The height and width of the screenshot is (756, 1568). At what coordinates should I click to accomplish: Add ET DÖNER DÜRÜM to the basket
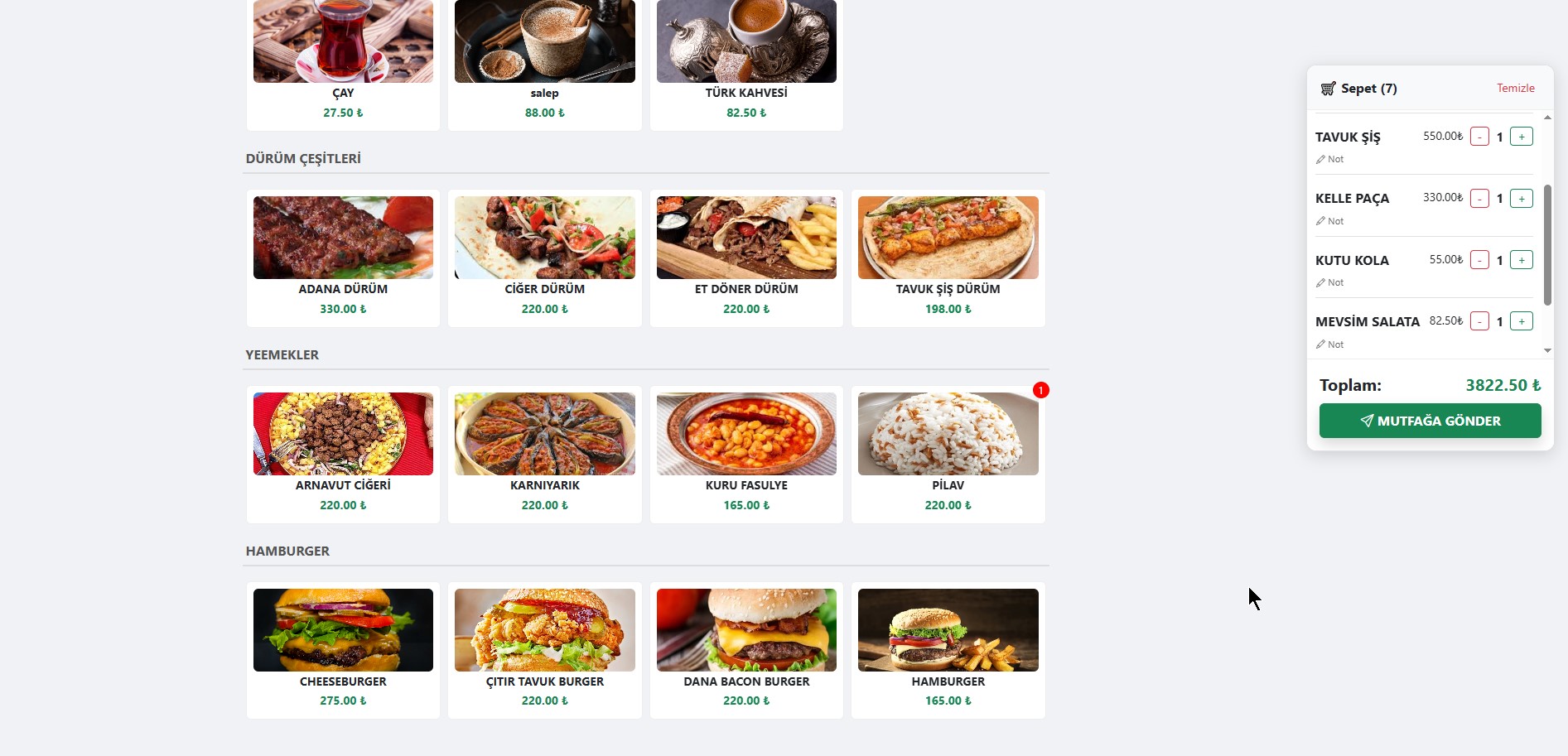(746, 257)
